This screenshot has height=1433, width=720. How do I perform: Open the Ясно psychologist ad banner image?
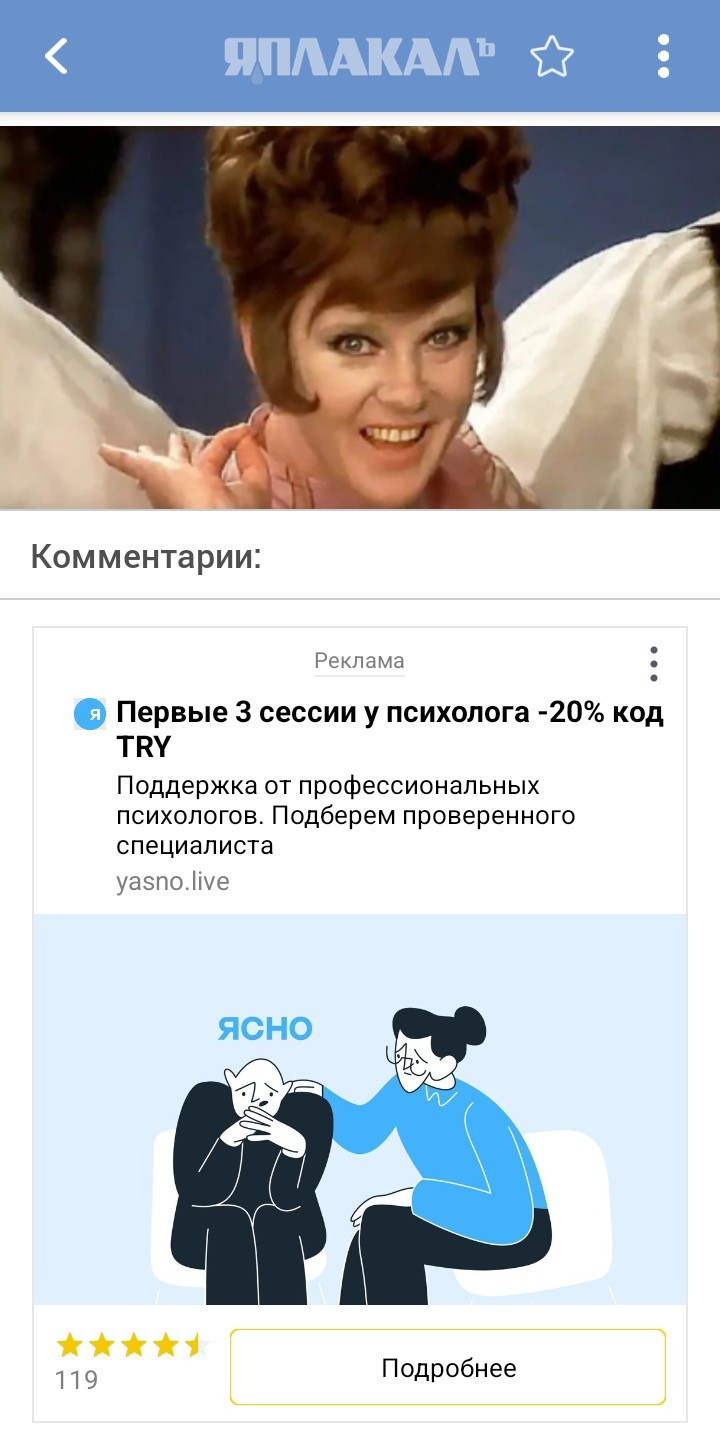(360, 1109)
